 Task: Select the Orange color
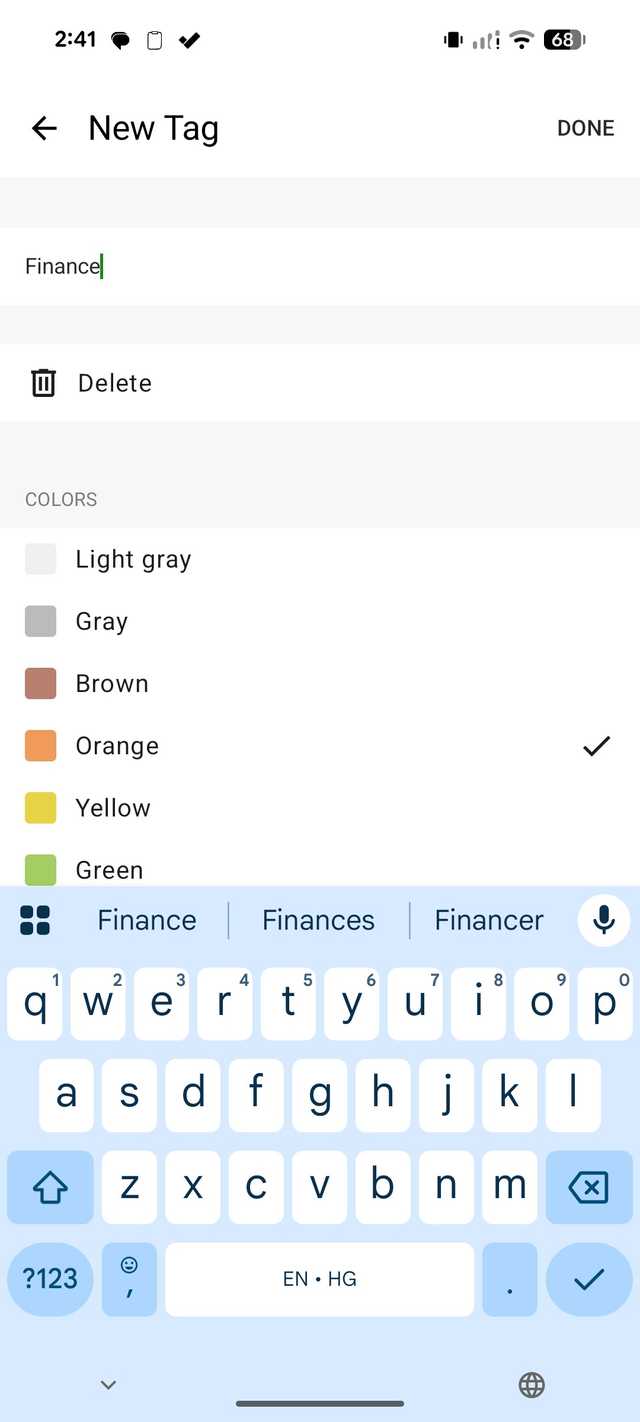[x=117, y=746]
